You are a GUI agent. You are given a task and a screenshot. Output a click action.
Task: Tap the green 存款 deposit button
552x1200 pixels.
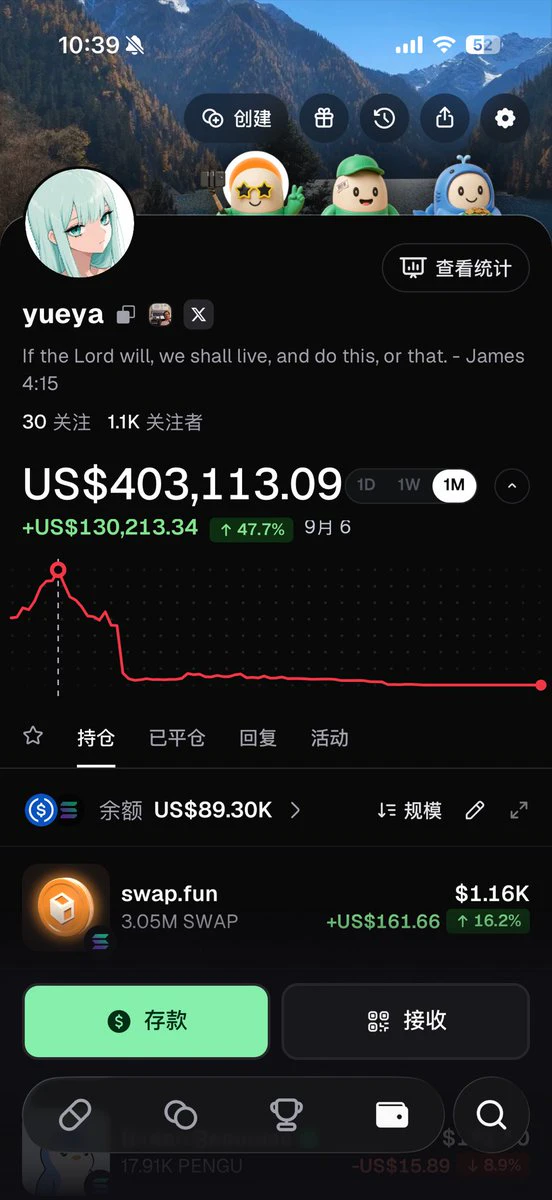pyautogui.click(x=146, y=1021)
